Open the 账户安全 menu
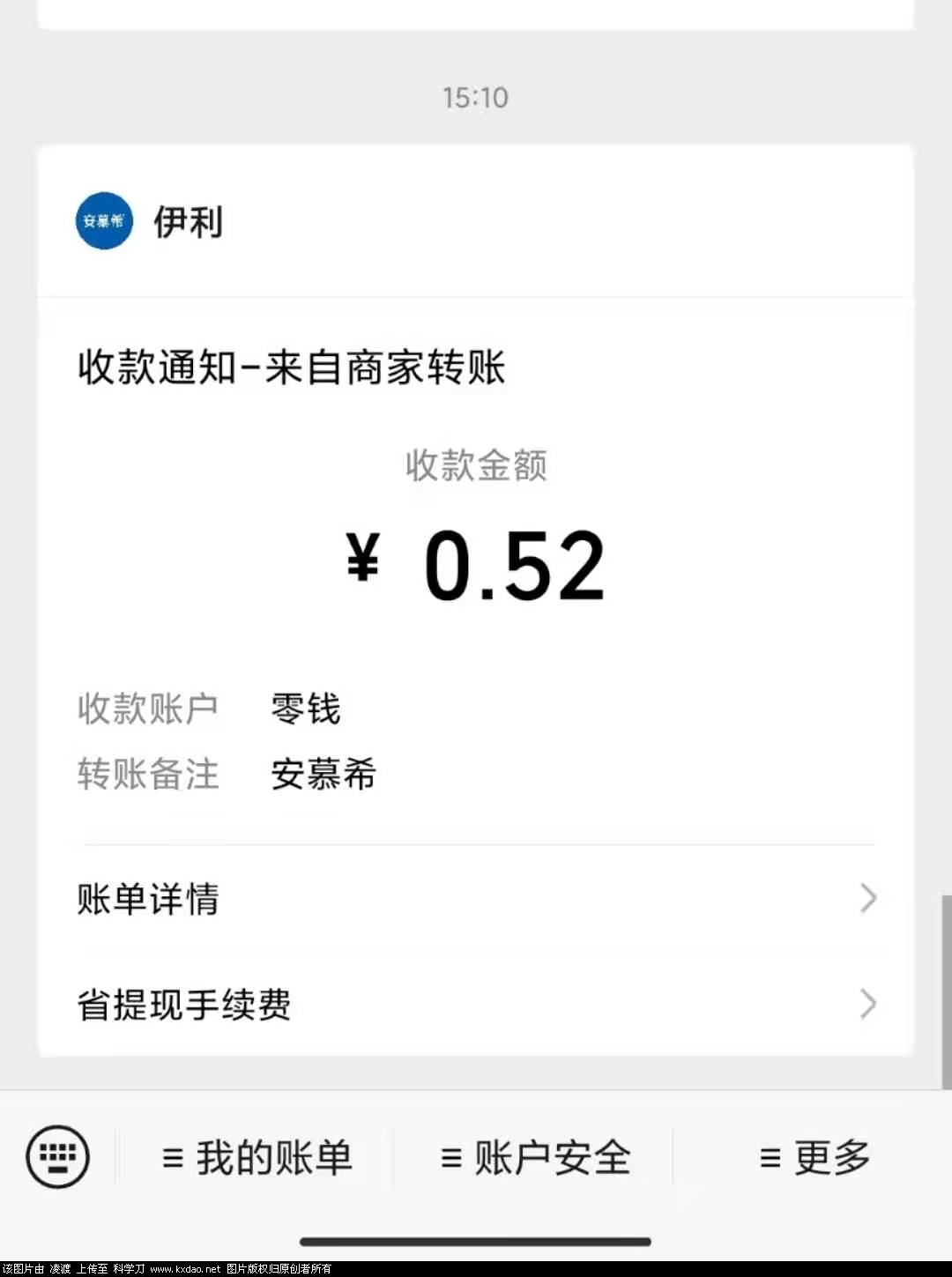The width and height of the screenshot is (952, 1277). [535, 1157]
